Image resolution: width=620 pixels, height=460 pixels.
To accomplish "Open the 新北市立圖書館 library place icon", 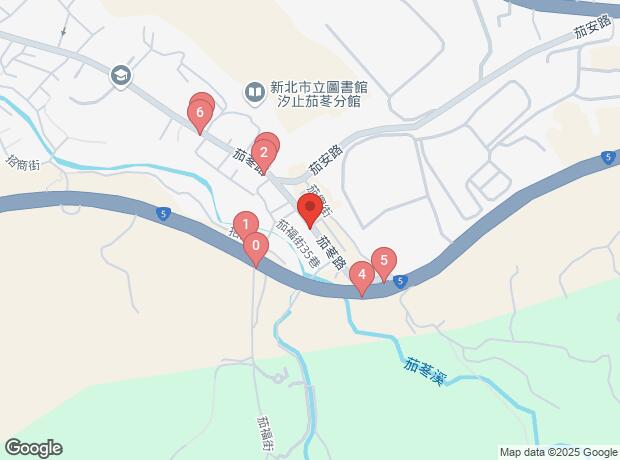I will (x=255, y=93).
